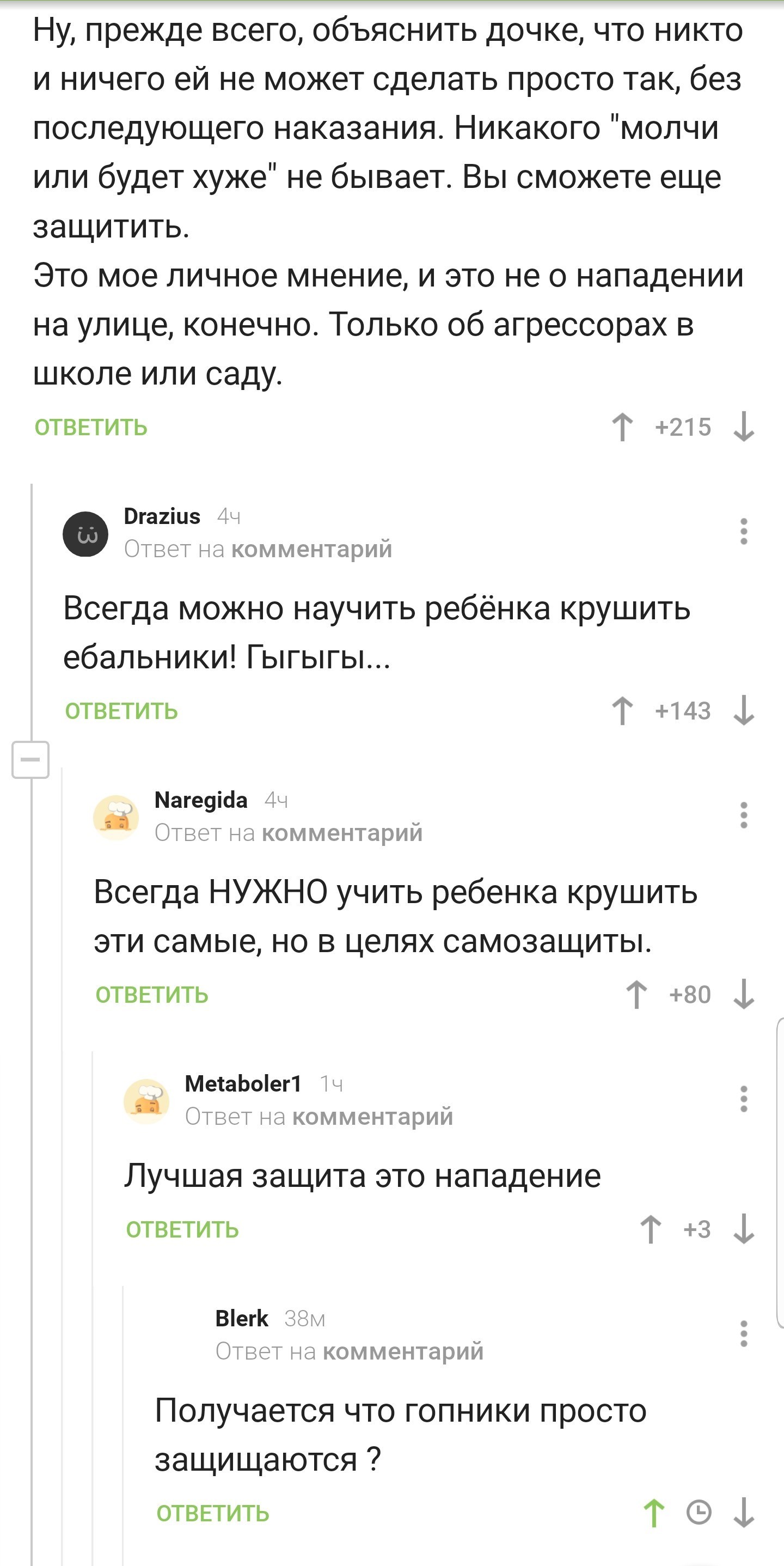
Task: Upvote Drazius's comment
Action: pyautogui.click(x=622, y=711)
